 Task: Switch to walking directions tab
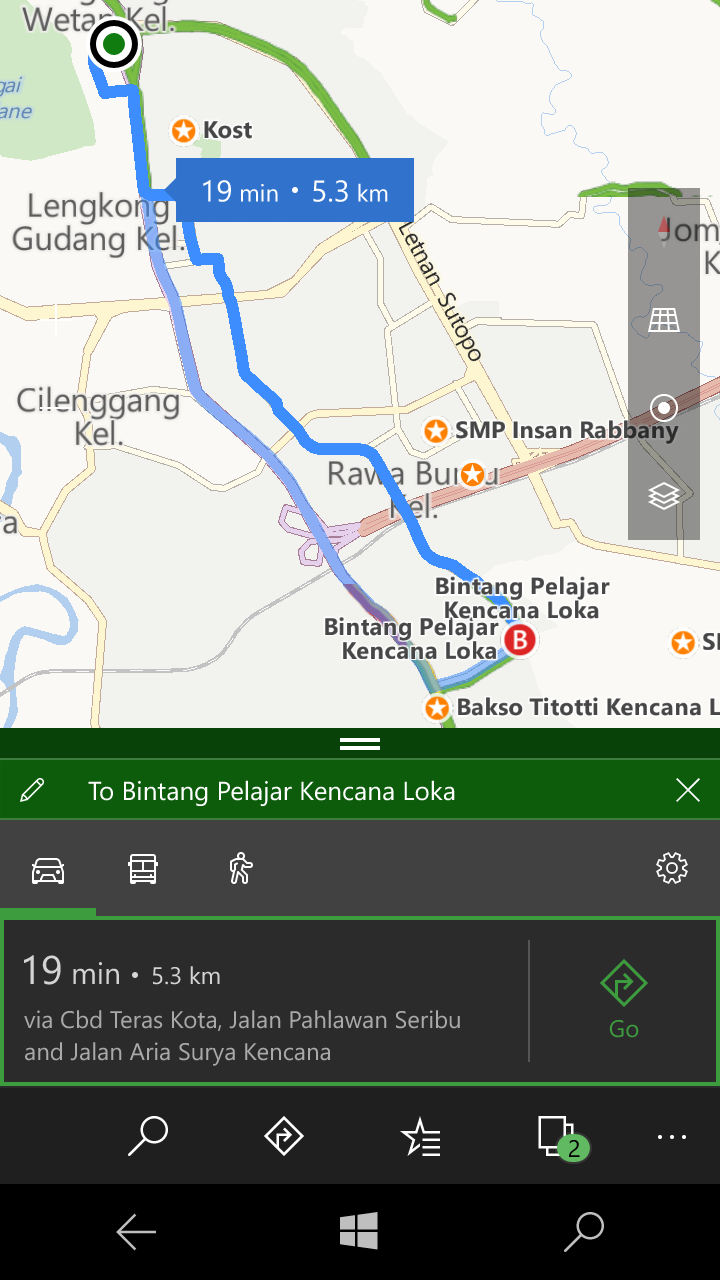point(240,869)
